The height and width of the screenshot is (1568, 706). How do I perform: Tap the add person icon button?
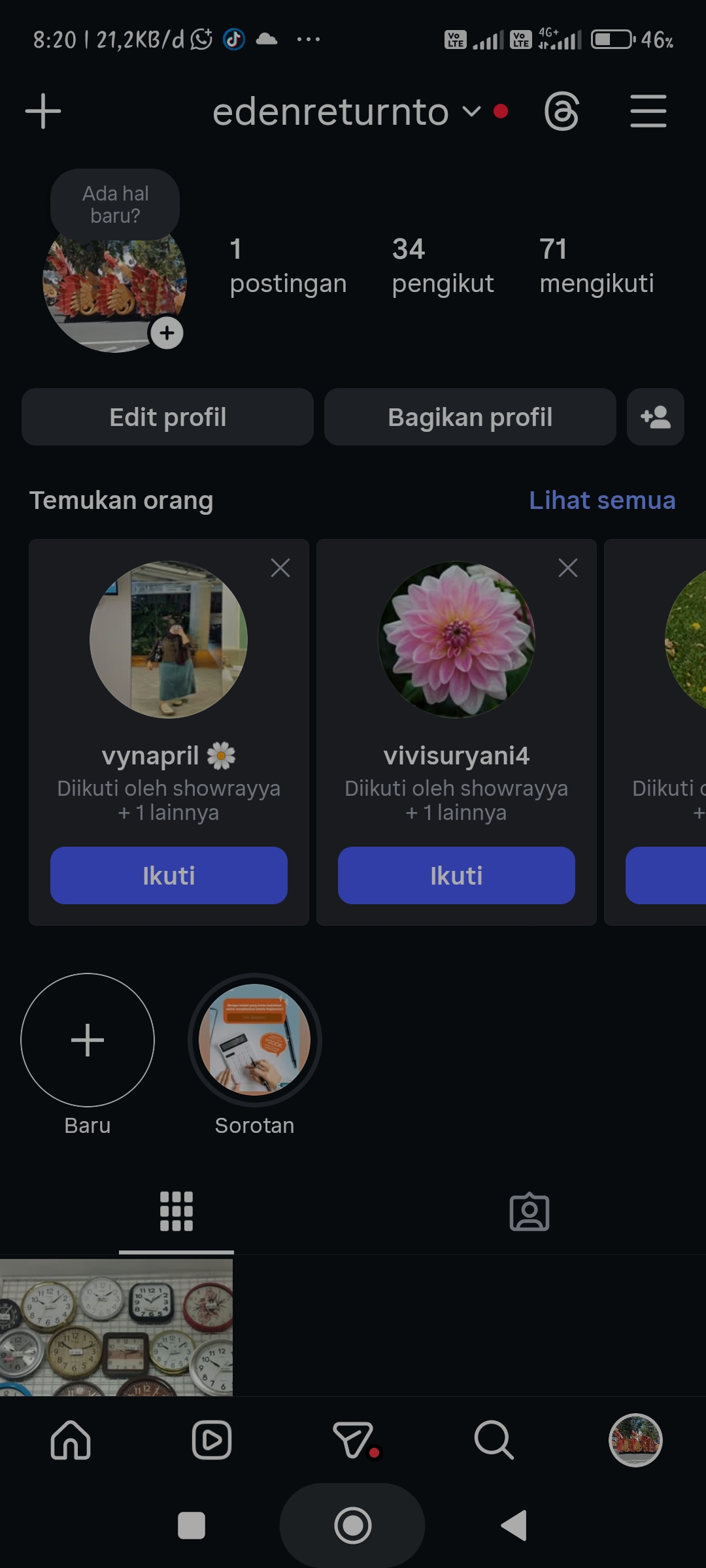click(655, 417)
